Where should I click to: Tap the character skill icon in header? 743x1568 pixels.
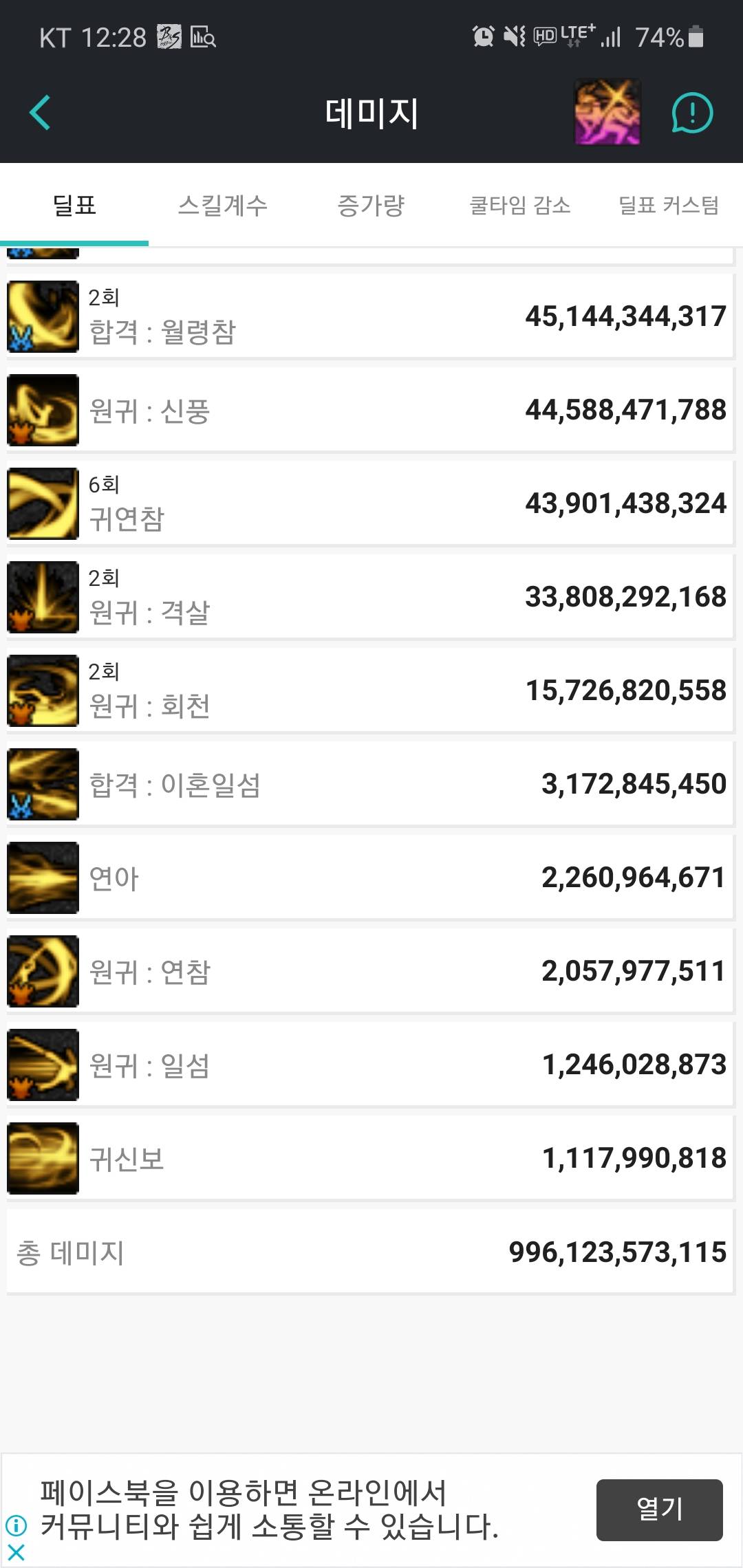pyautogui.click(x=607, y=113)
